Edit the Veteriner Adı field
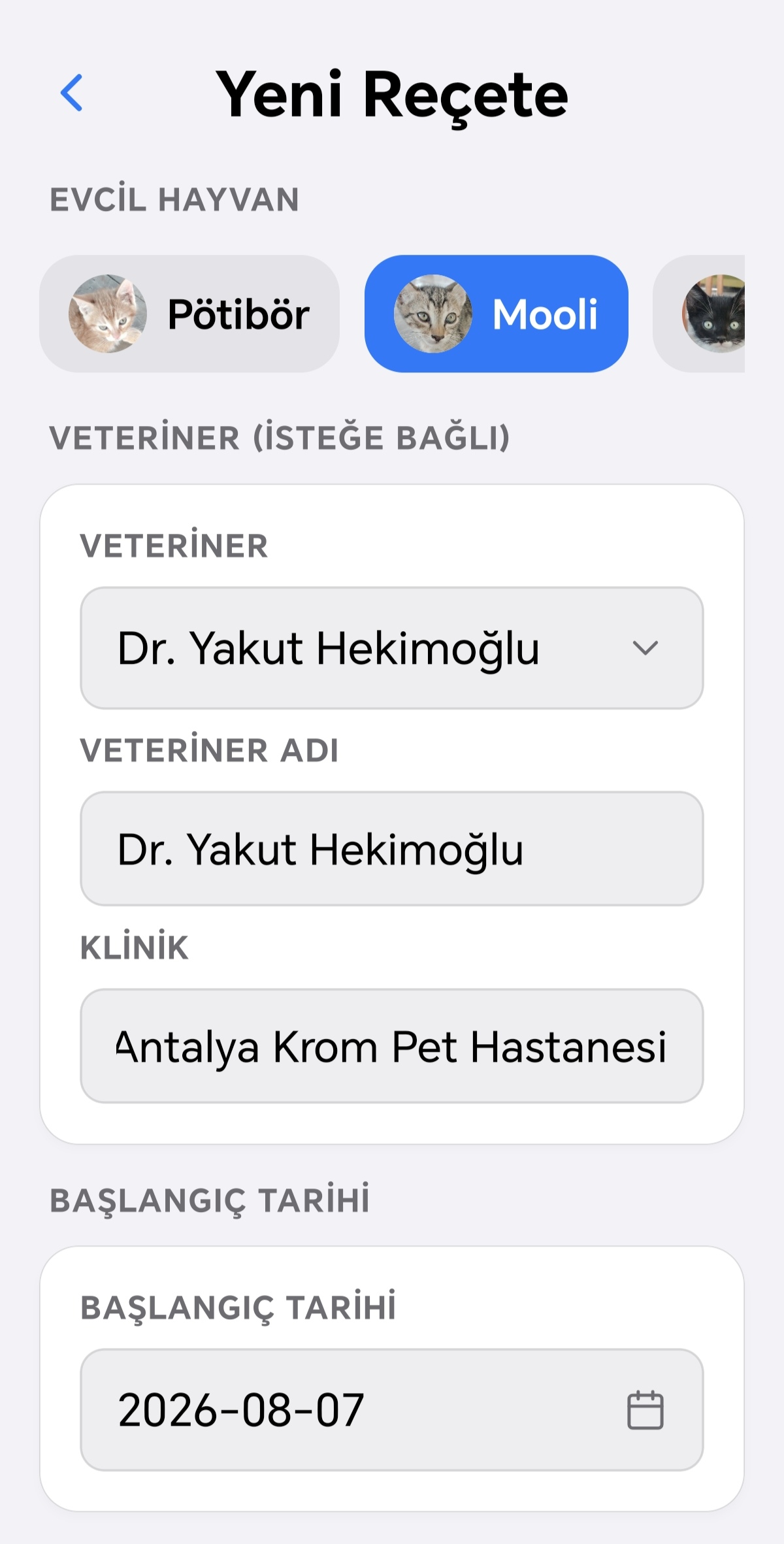This screenshot has height=1544, width=784. pos(392,849)
